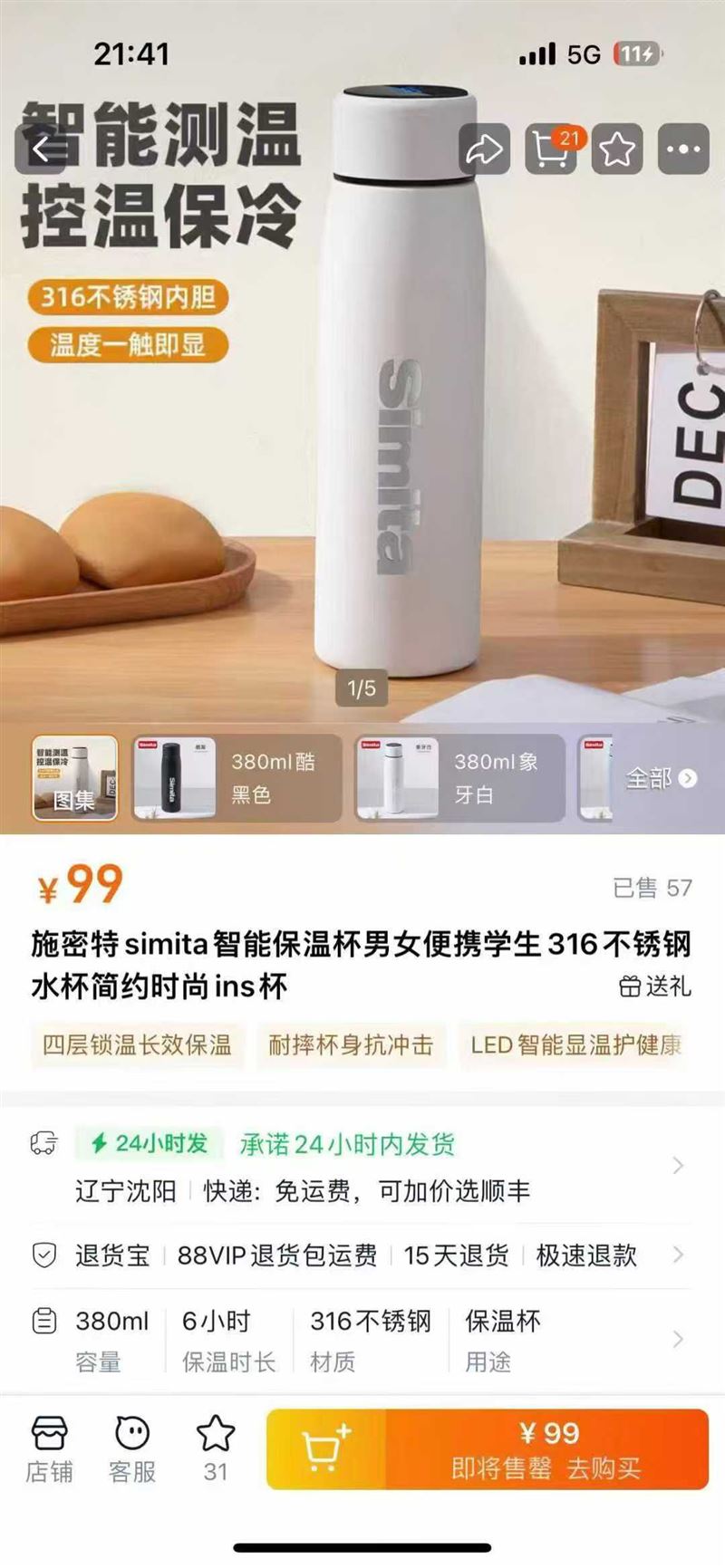This screenshot has width=725, height=1568.
Task: Tap the 四层锁温长效保温 feature chip
Action: 138,1044
